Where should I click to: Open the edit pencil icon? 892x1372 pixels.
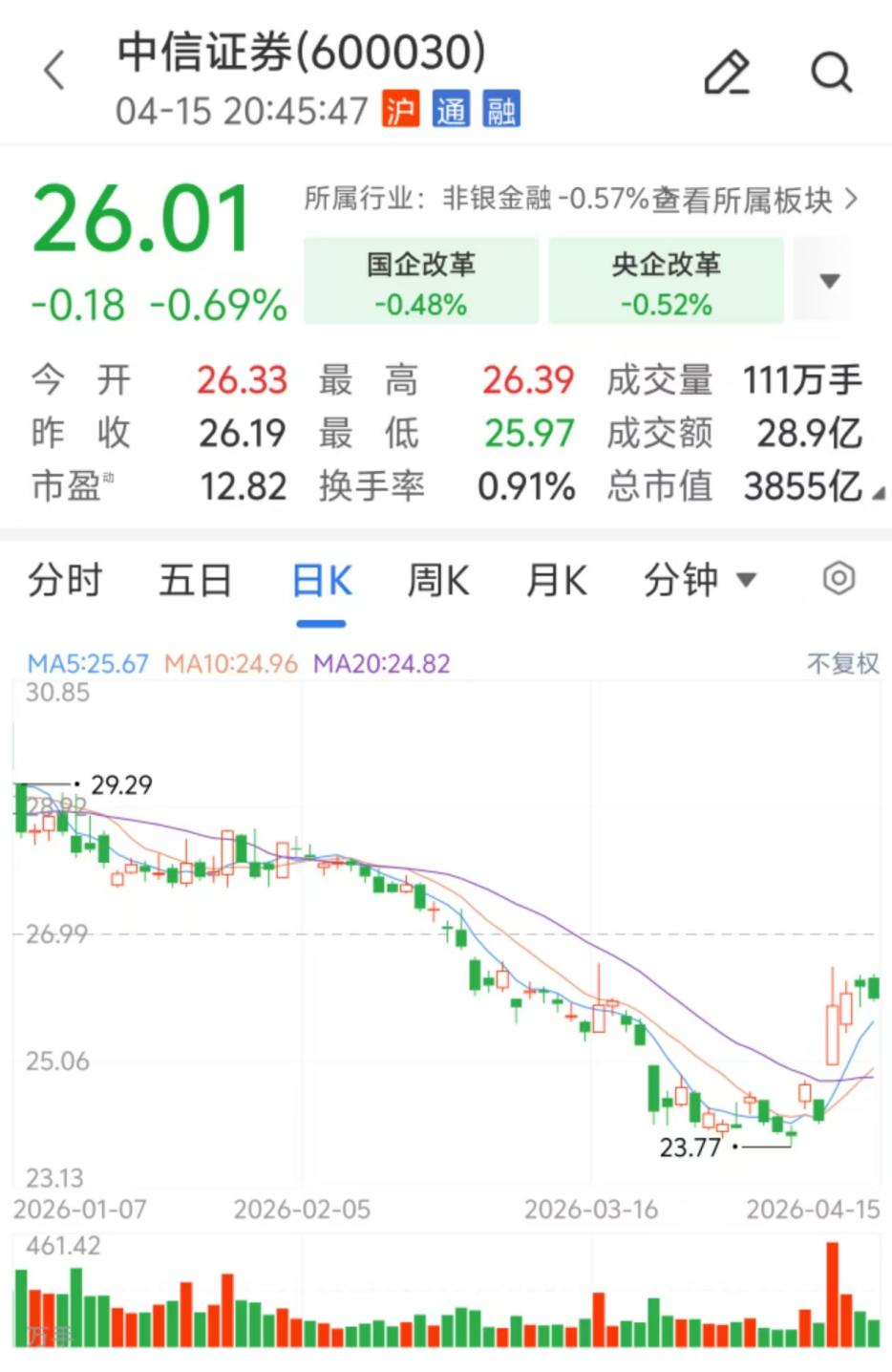point(727,72)
